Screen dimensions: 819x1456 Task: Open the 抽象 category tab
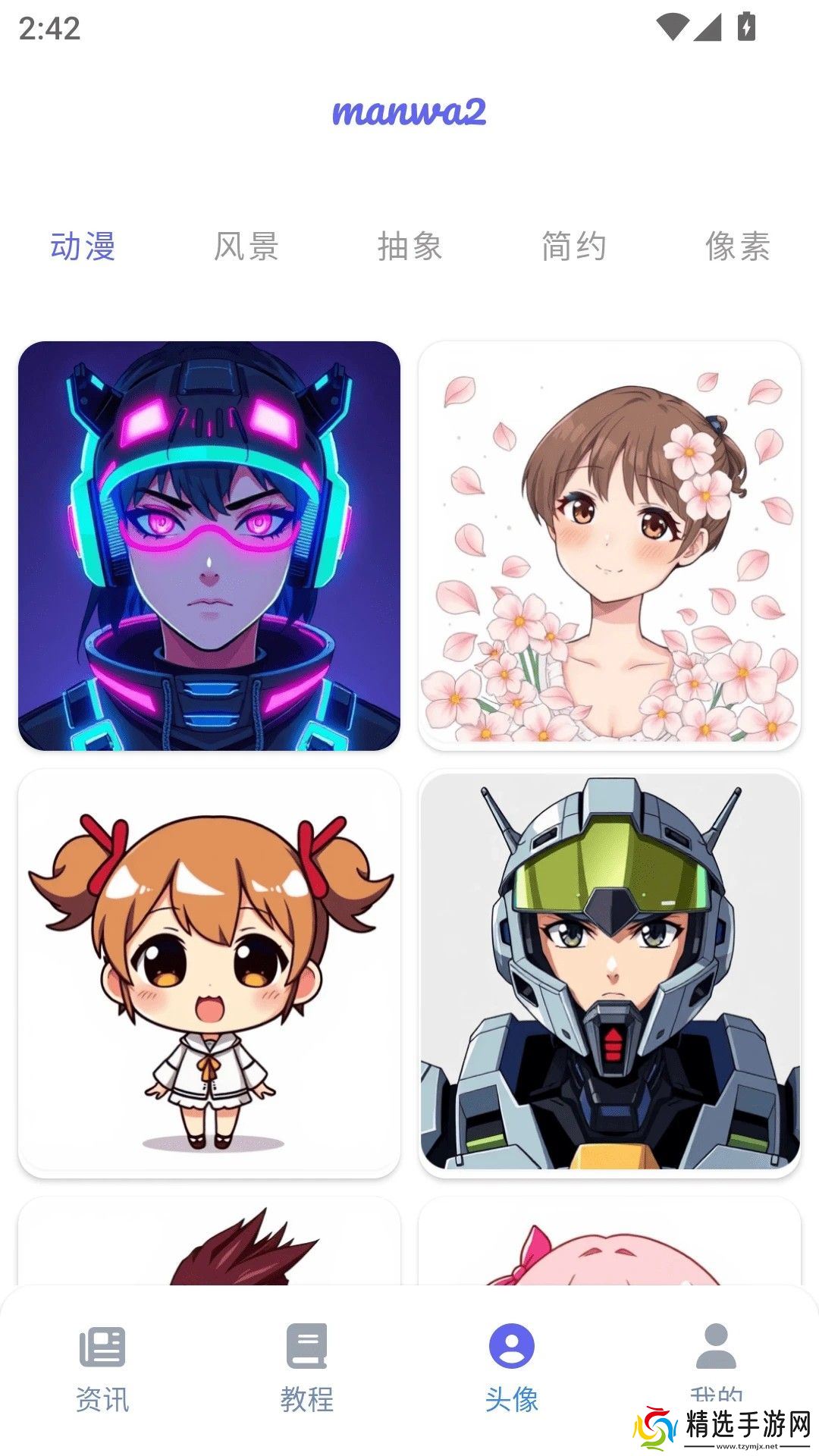click(410, 246)
